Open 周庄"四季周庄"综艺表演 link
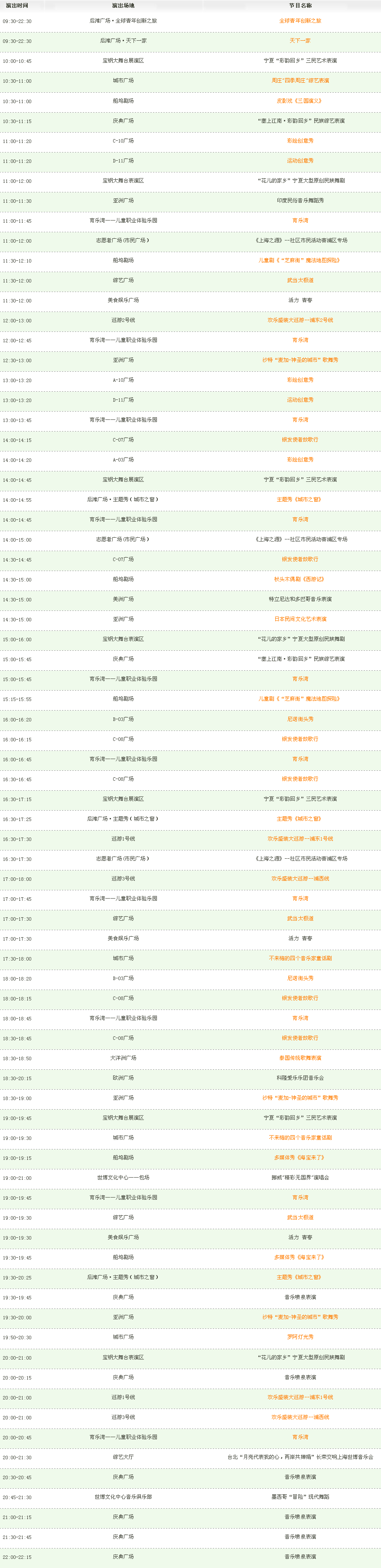Screen dimensions: 381x1568 300,80
